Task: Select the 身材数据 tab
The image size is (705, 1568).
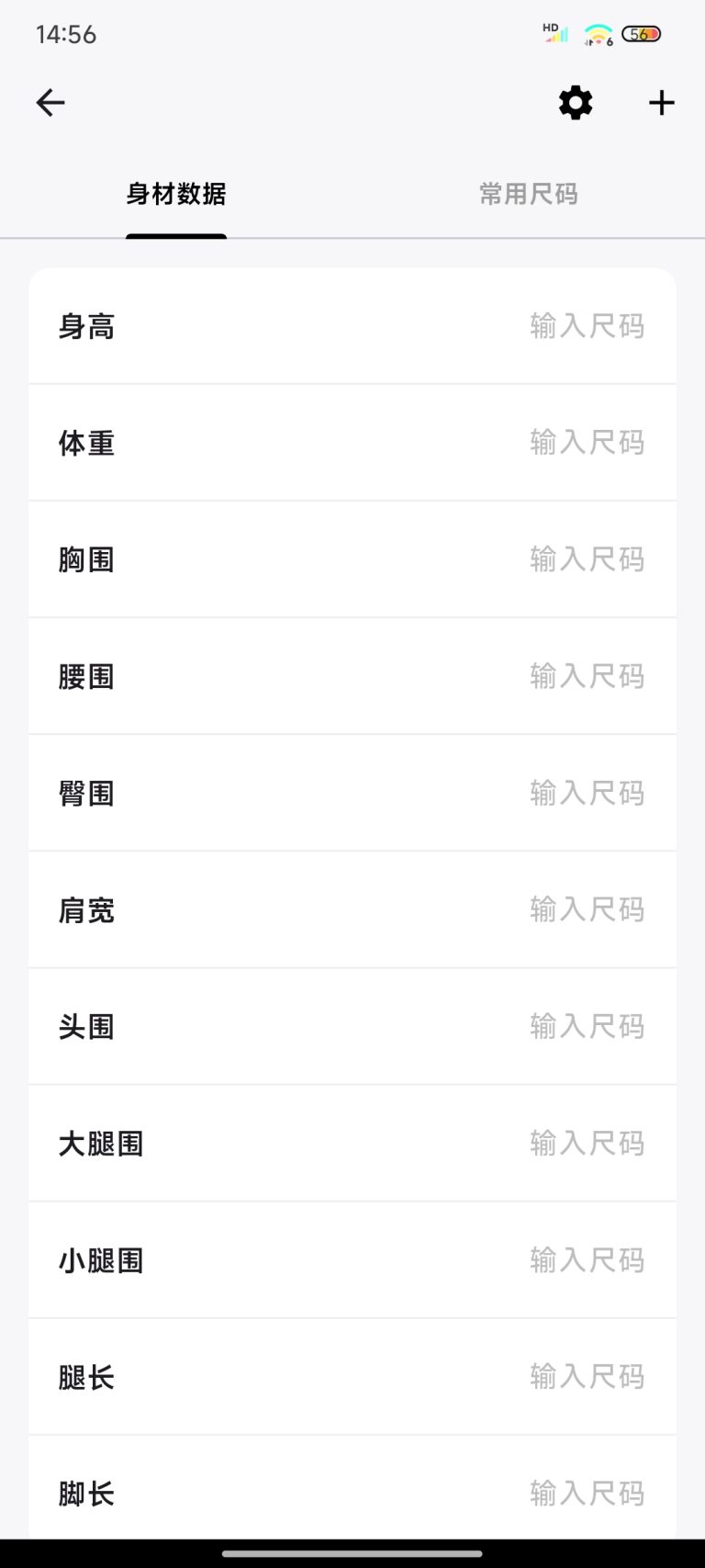Action: 176,194
